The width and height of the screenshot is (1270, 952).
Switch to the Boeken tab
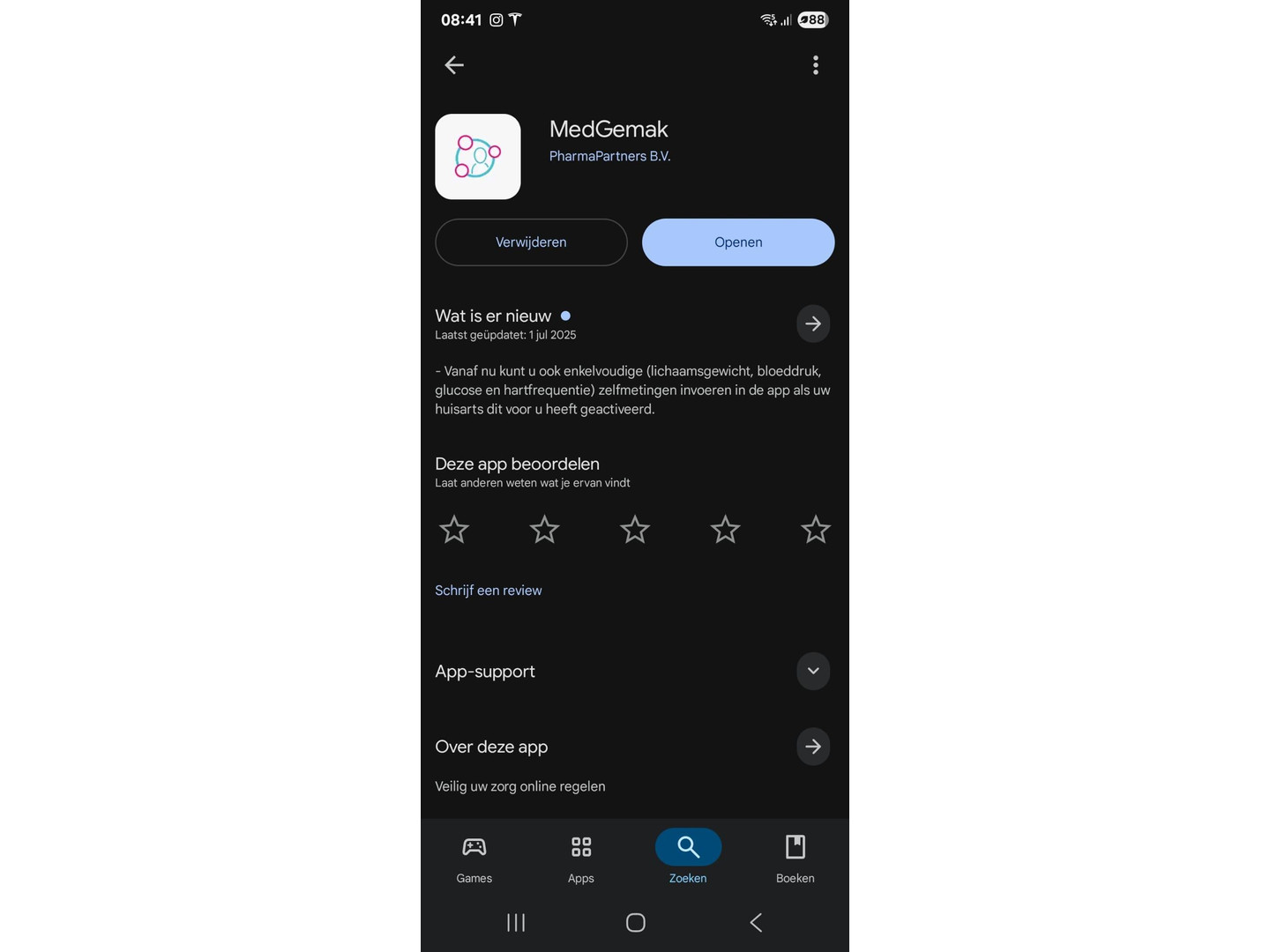pos(795,858)
